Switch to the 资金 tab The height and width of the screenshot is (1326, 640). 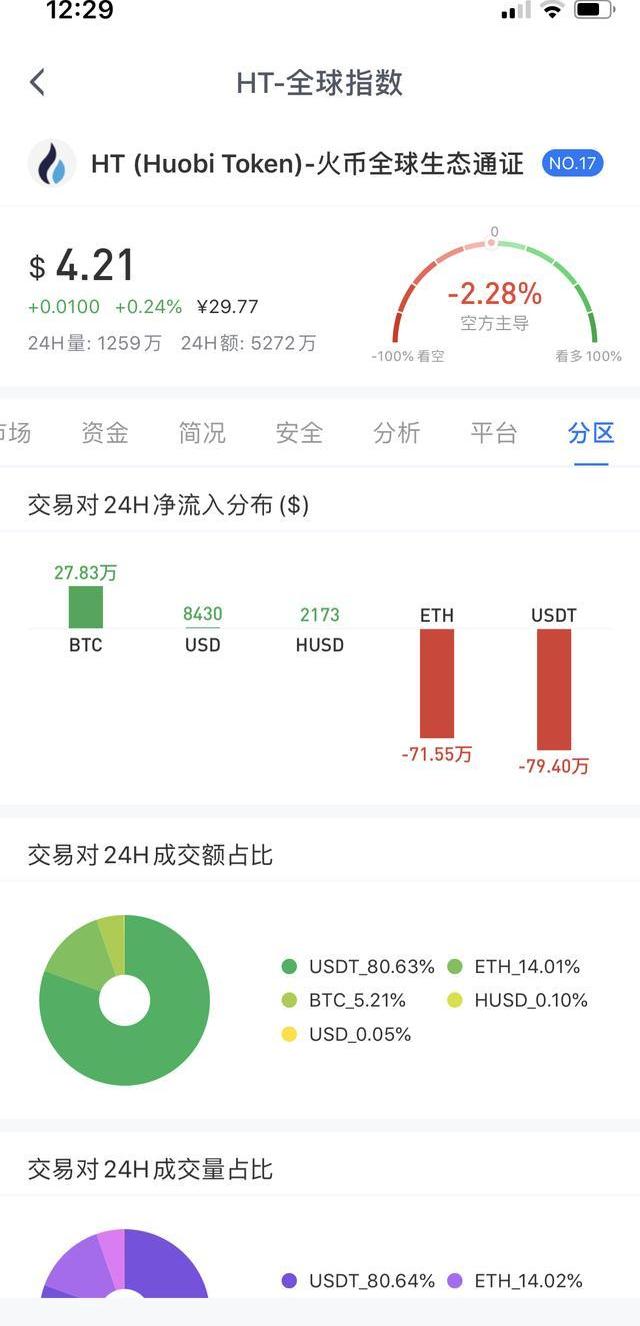[x=105, y=433]
